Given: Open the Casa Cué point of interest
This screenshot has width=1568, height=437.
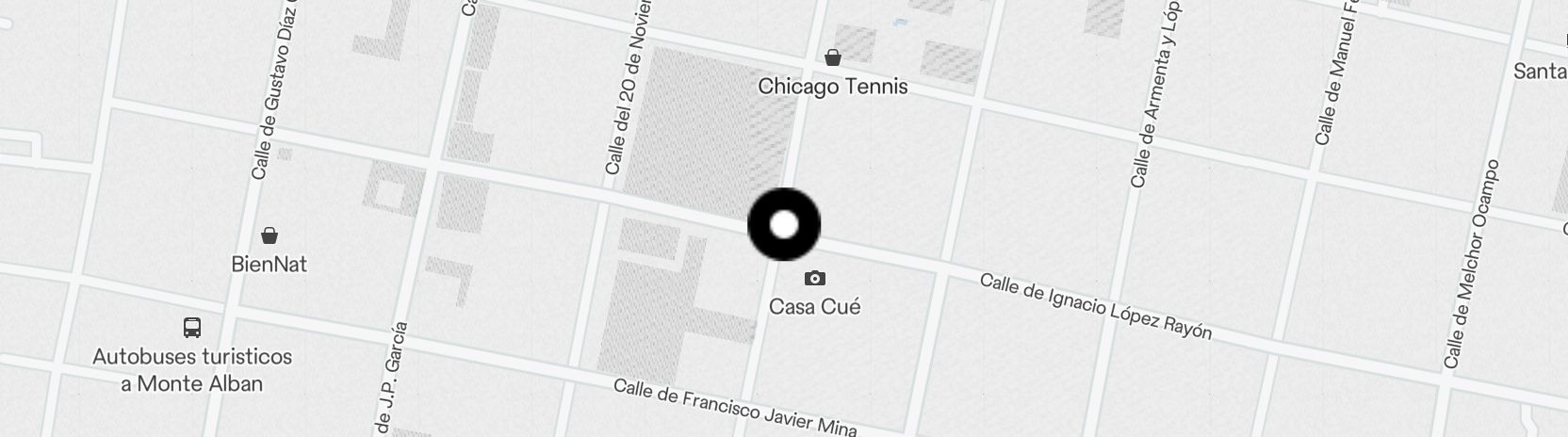Looking at the screenshot, I should [x=815, y=279].
